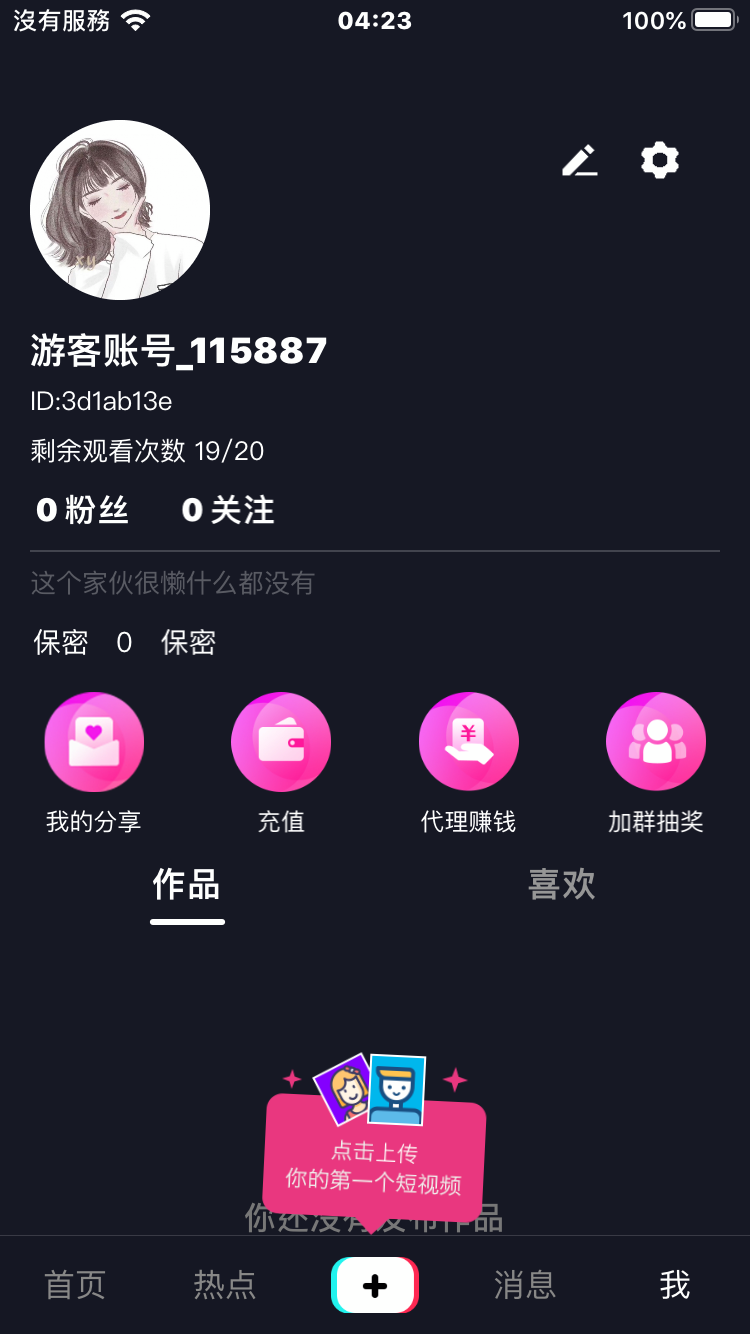Go to 首页 home tab
750x1334 pixels.
pos(75,1285)
